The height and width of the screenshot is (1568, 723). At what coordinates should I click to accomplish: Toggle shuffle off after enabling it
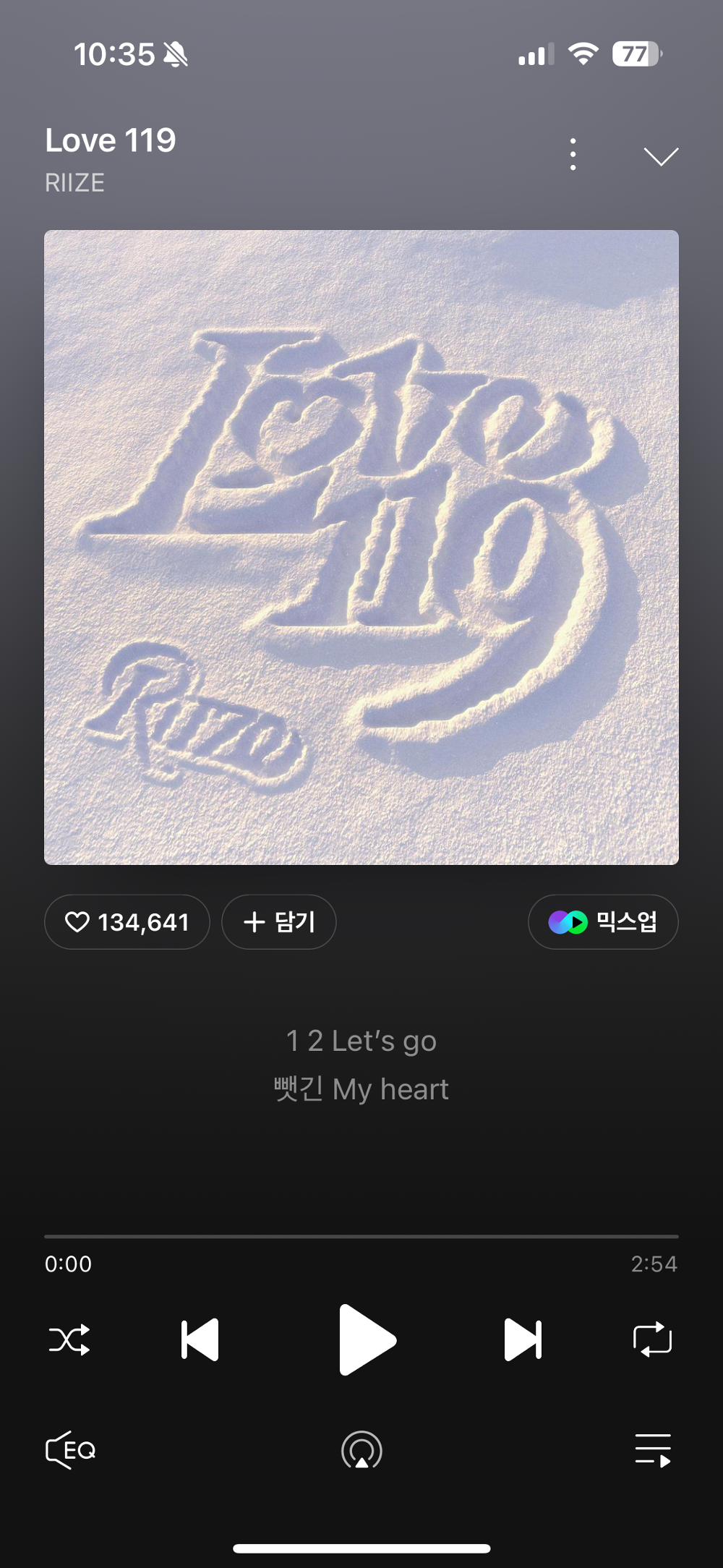pos(69,1339)
